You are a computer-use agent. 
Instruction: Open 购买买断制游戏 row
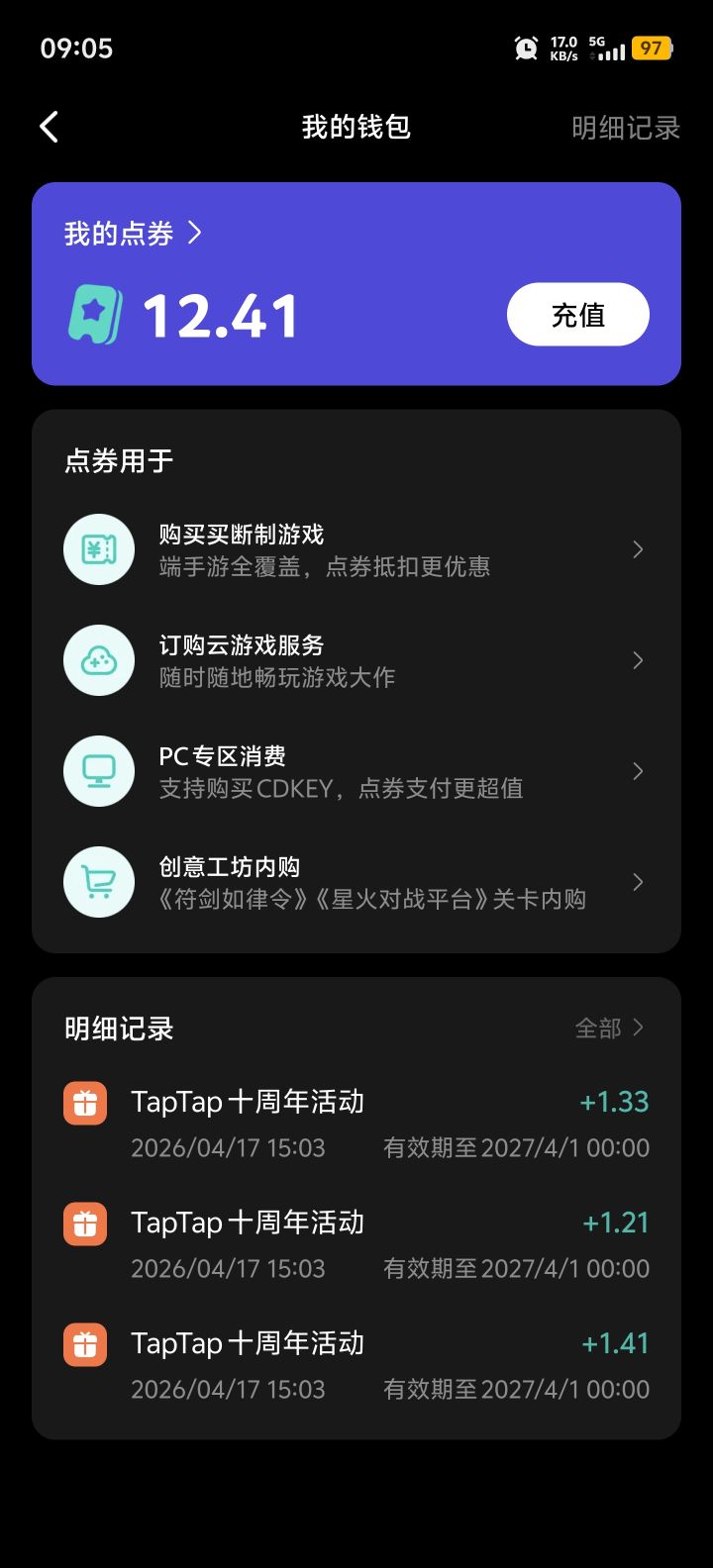(356, 549)
